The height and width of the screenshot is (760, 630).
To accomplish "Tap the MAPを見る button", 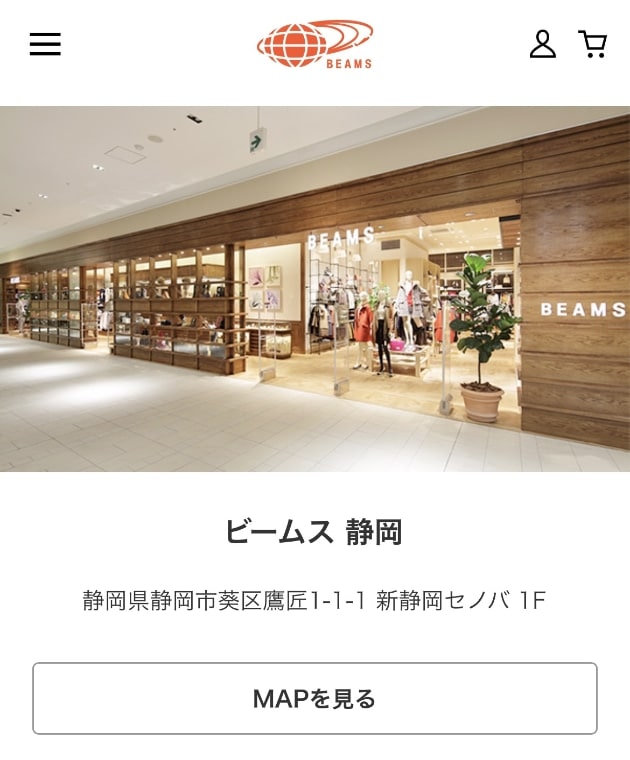I will click(x=315, y=698).
